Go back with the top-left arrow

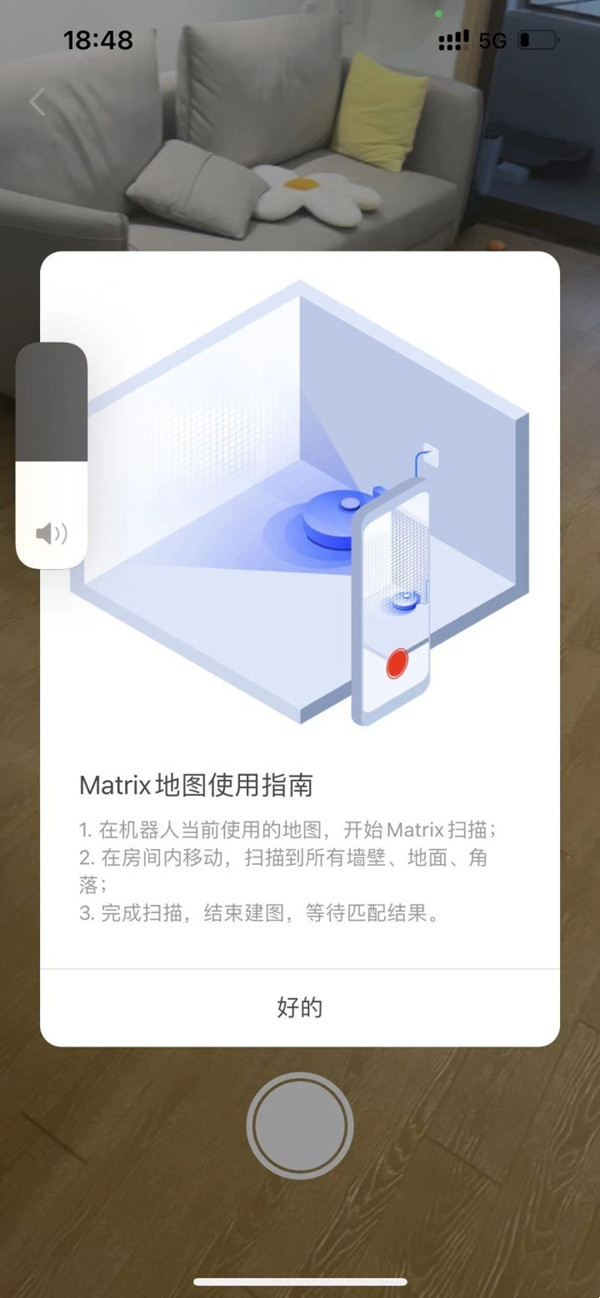tap(38, 102)
